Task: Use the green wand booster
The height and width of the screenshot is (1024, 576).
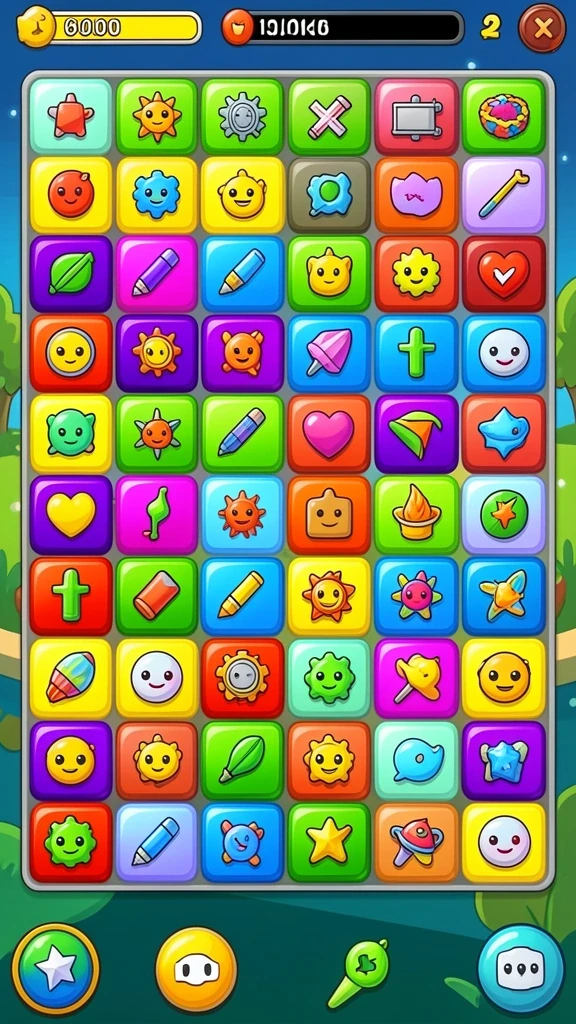Action: click(359, 972)
